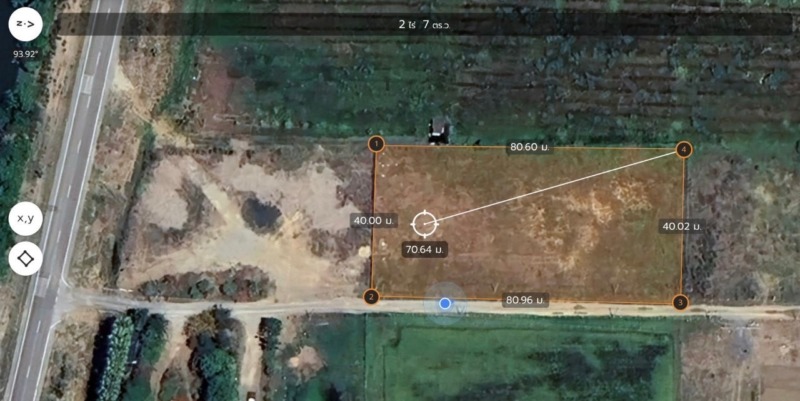Tap the compass bearing button
Screen dimensions: 800x401
[25, 24]
